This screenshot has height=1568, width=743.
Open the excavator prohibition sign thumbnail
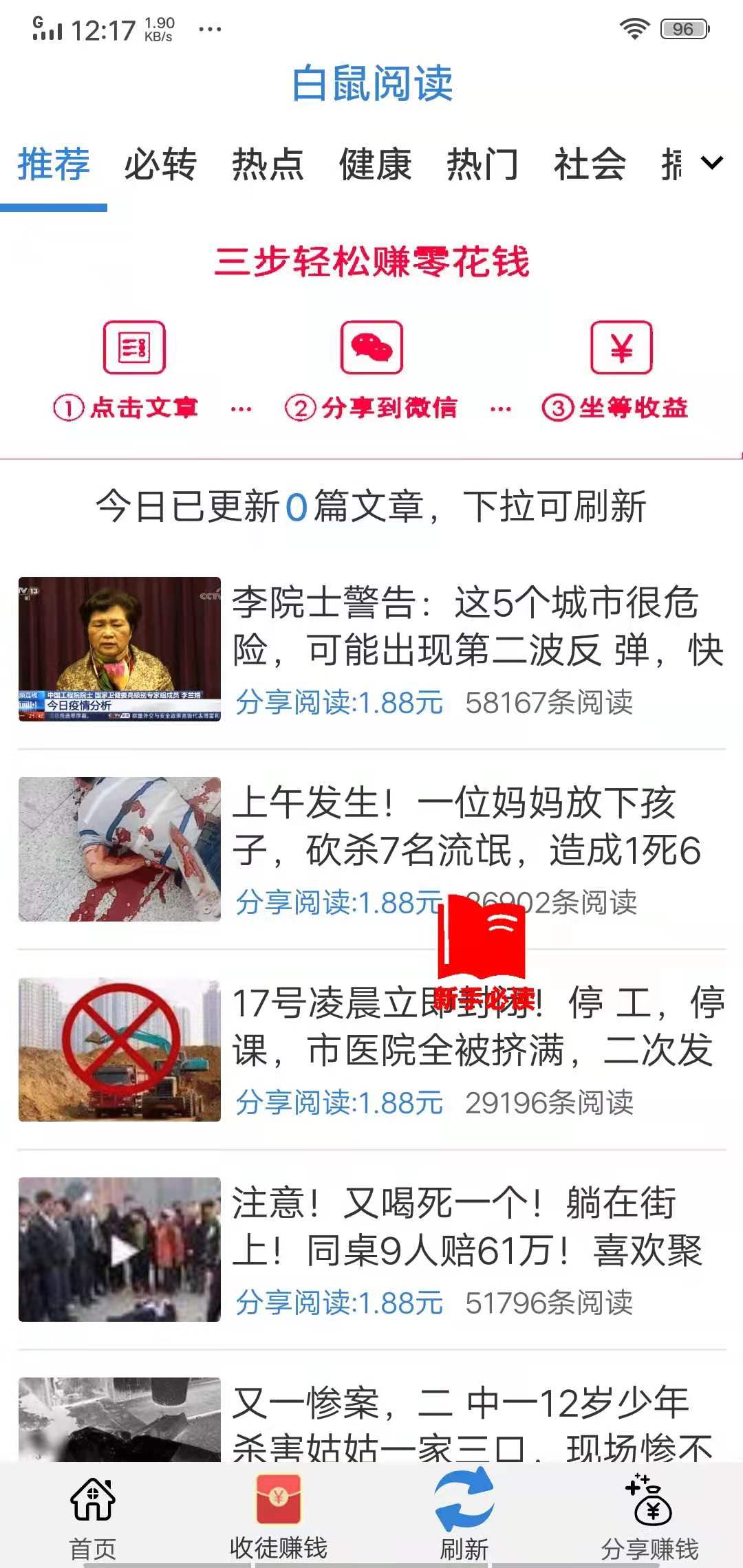[120, 1049]
